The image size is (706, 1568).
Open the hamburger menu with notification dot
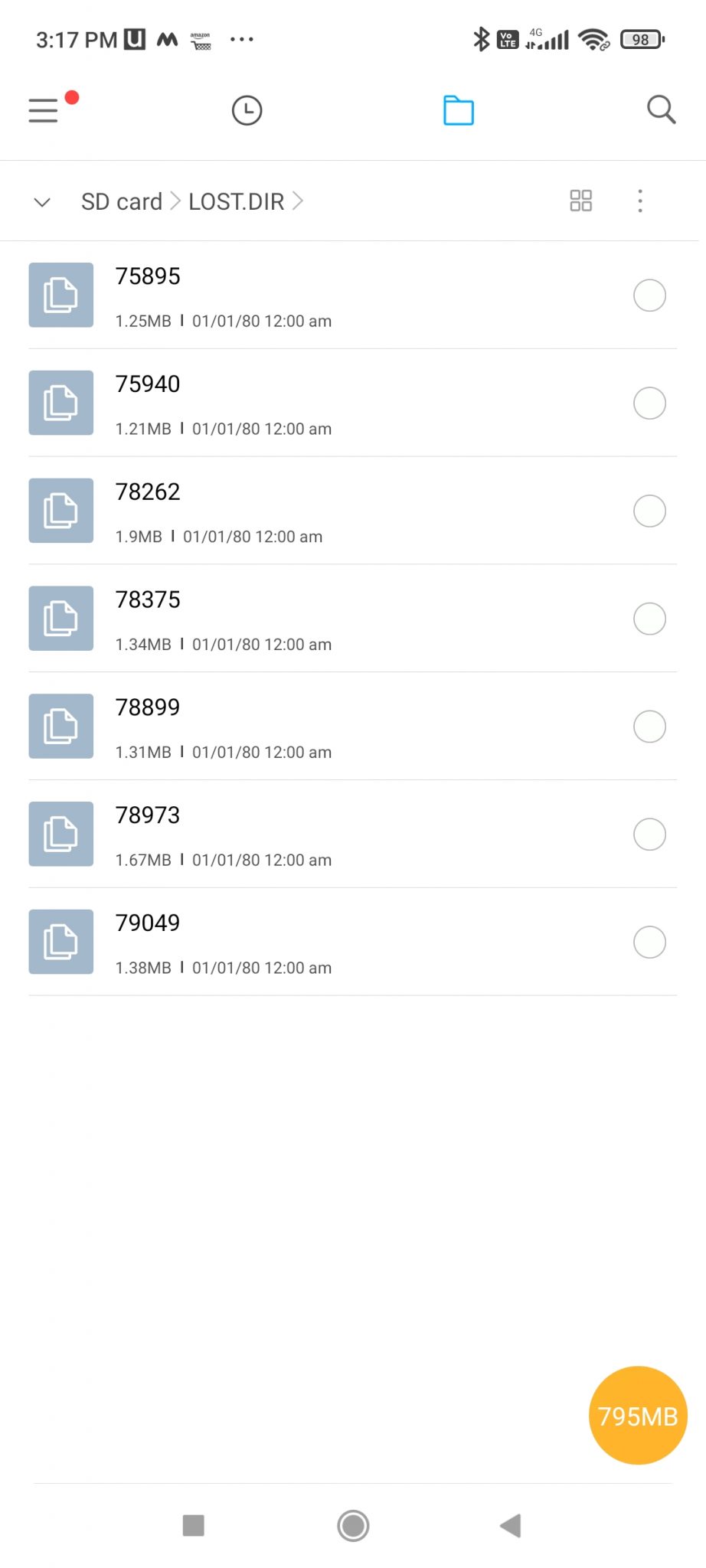tap(42, 109)
